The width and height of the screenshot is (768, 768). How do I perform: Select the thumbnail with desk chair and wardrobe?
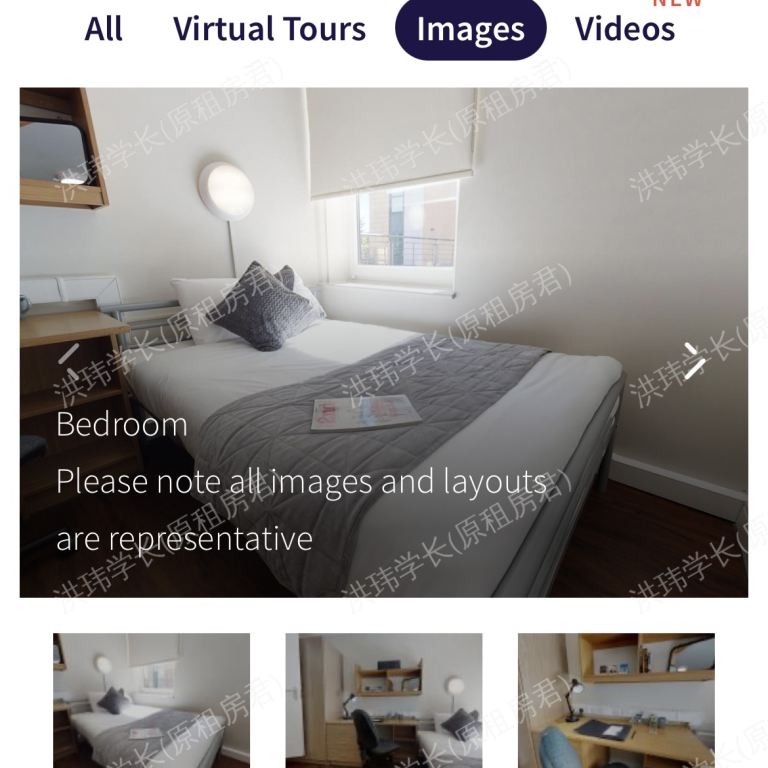[384, 699]
